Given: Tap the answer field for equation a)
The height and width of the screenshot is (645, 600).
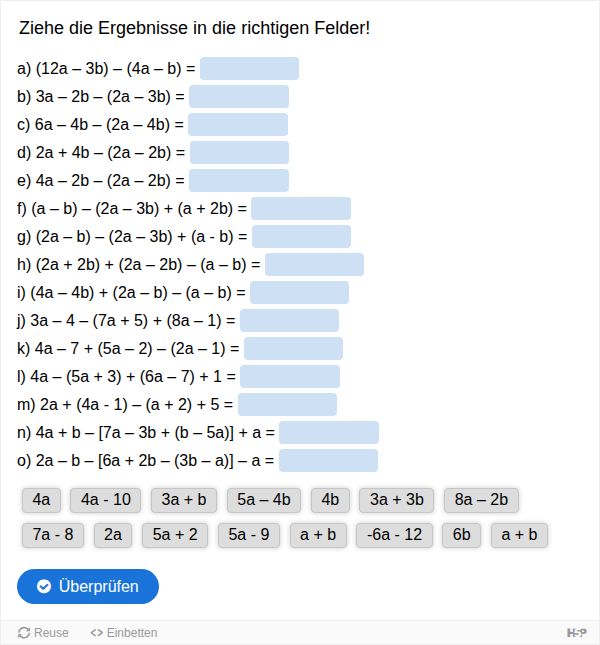Looking at the screenshot, I should [249, 69].
